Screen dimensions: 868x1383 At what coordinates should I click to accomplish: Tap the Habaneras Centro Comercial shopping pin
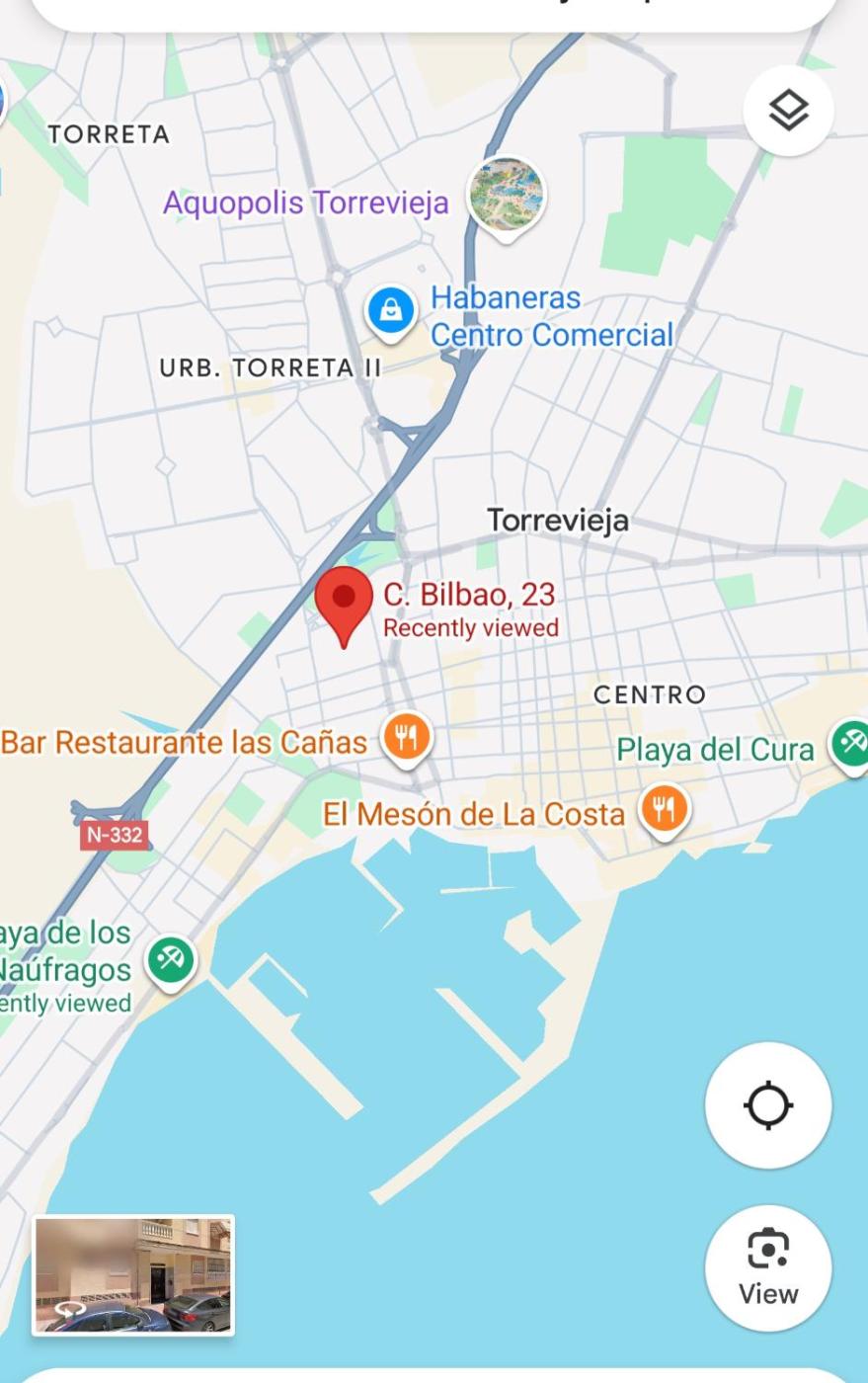[x=391, y=310]
